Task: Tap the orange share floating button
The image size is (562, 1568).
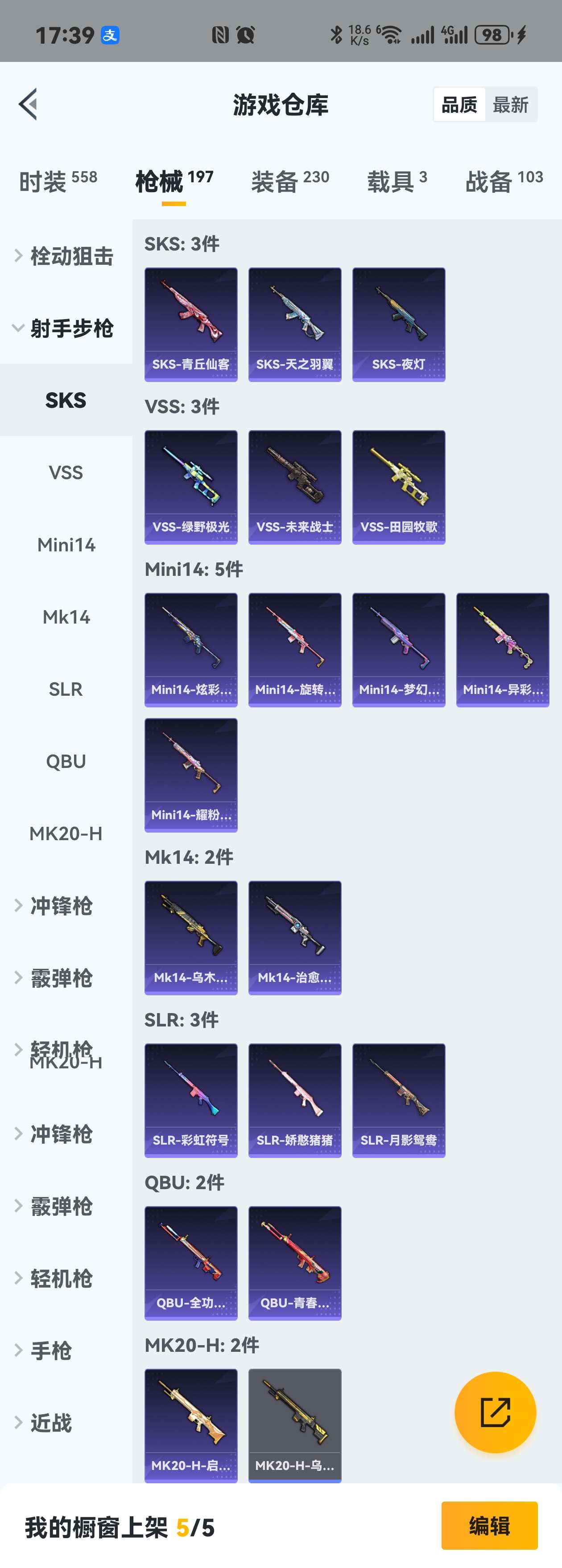Action: tap(495, 1412)
